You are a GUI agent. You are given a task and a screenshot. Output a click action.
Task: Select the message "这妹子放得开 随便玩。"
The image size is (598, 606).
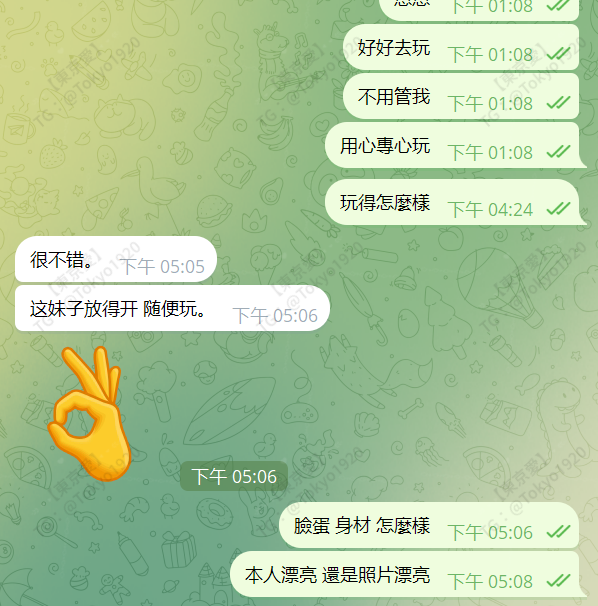point(172,308)
